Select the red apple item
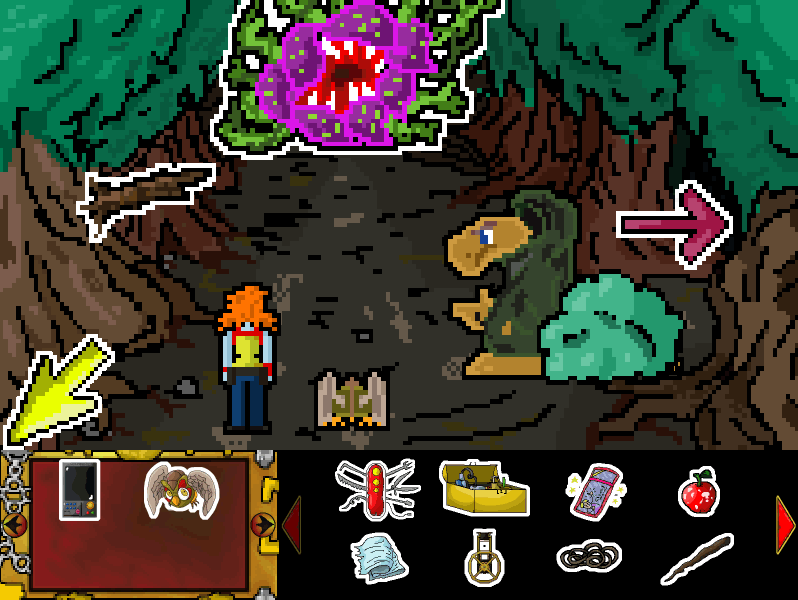This screenshot has height=600, width=798. coord(697,492)
